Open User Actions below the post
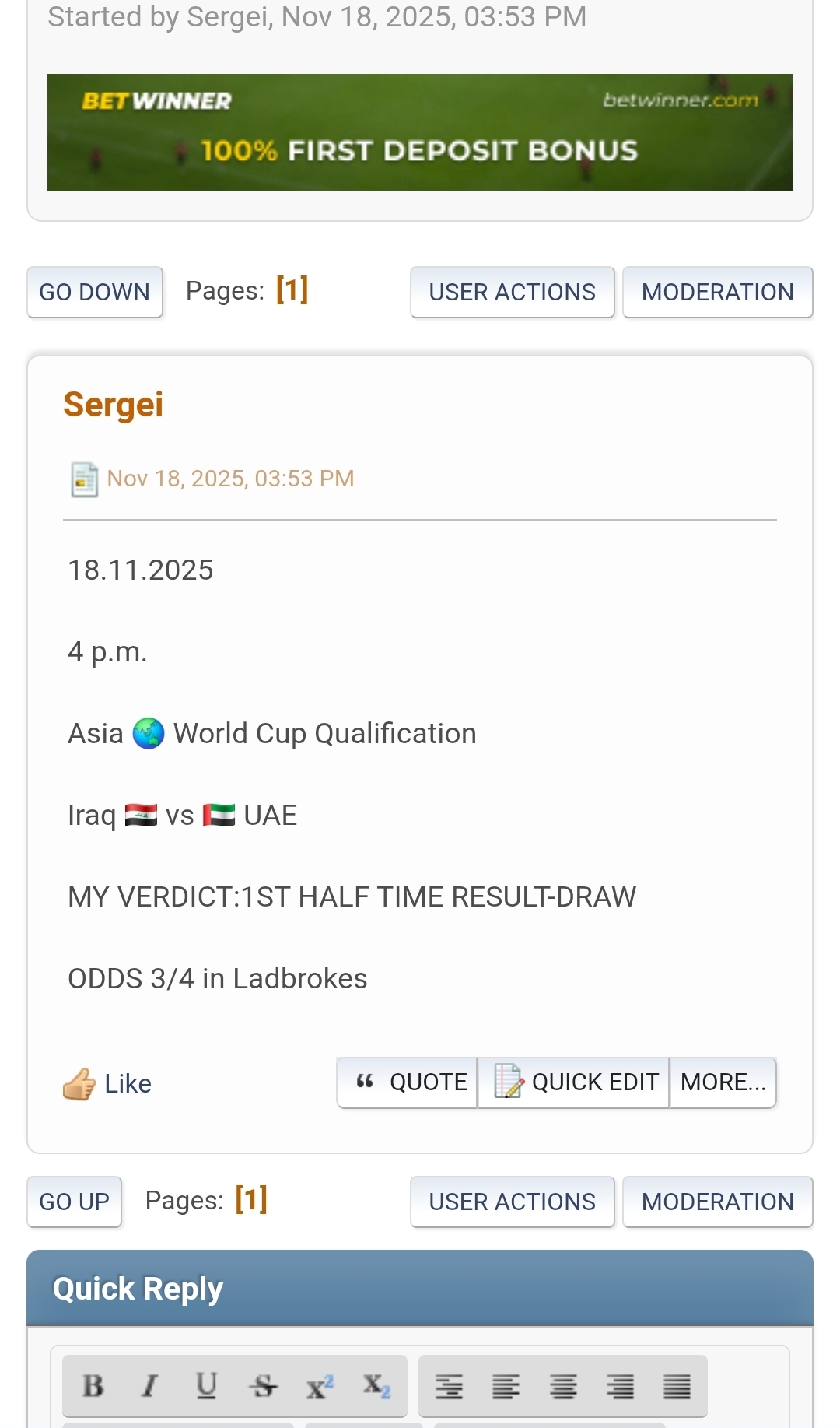Screen dimensions: 840x1428 512,1202
